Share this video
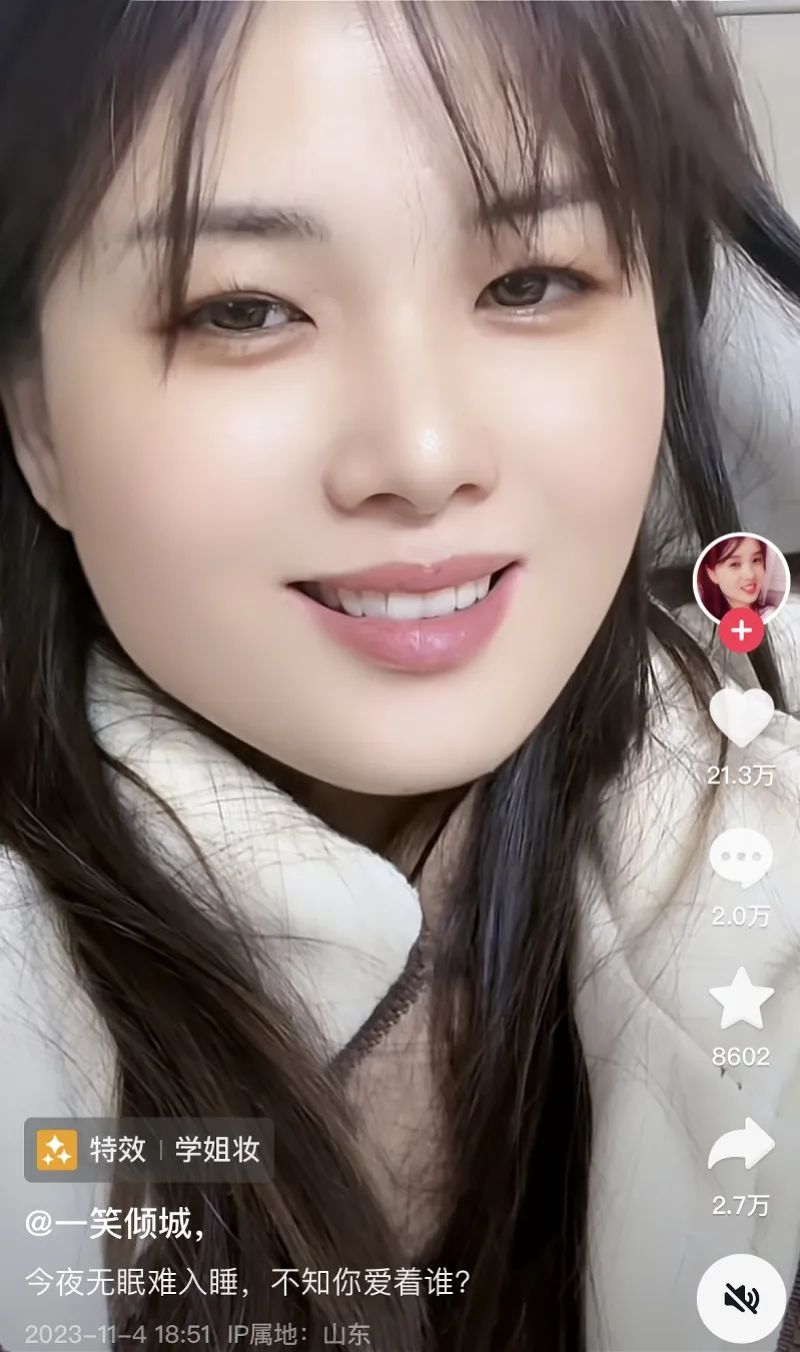The width and height of the screenshot is (800, 1352). (741, 1145)
